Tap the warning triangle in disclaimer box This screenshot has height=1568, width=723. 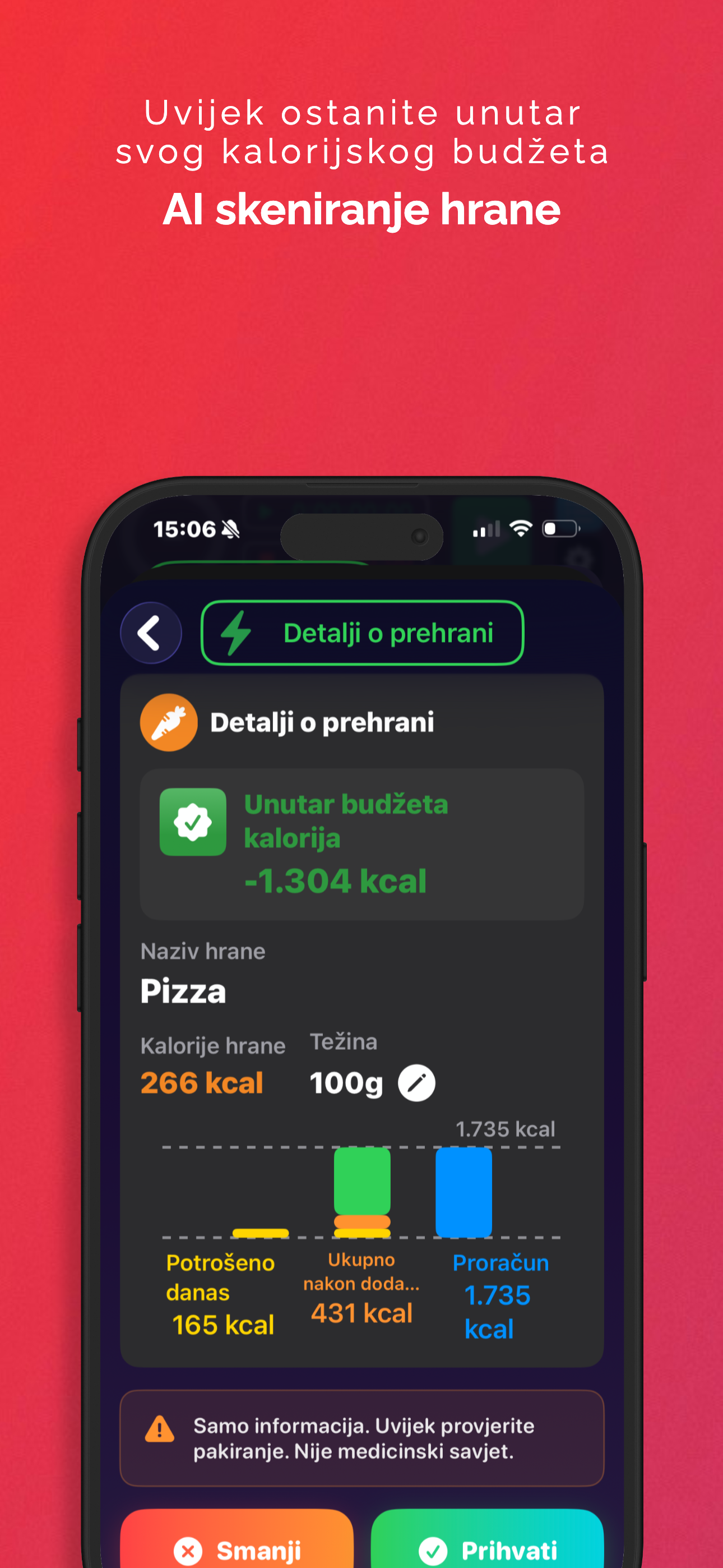[159, 1427]
